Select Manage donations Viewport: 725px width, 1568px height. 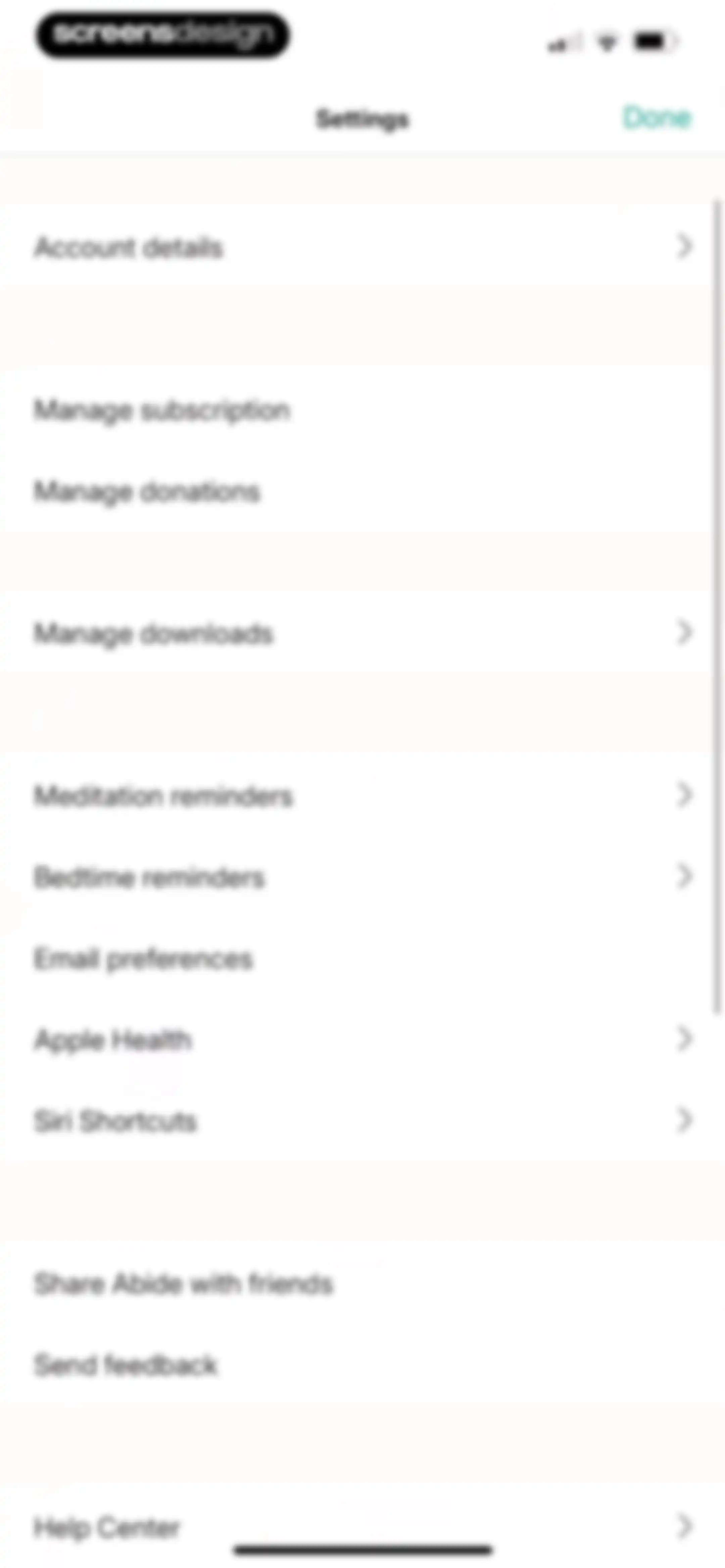click(362, 491)
